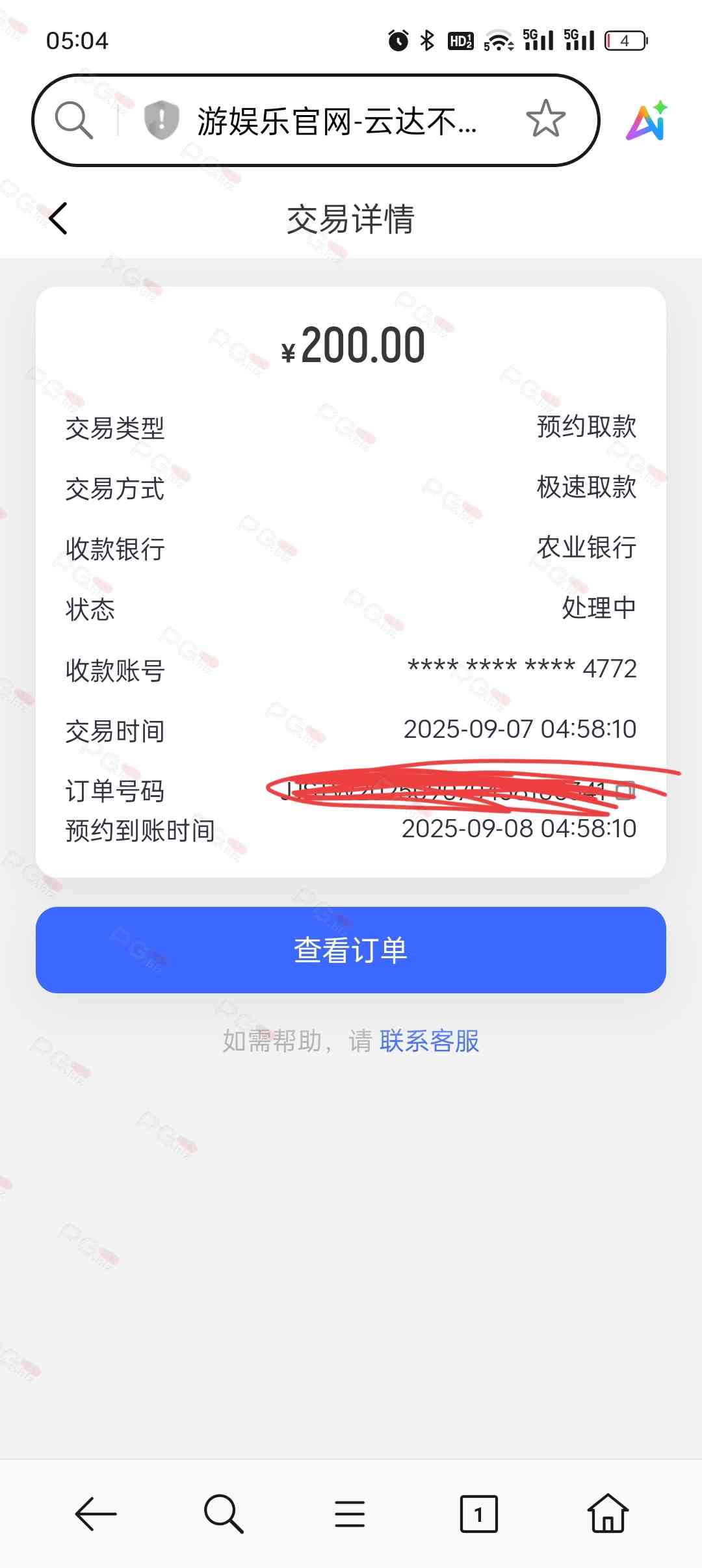Open the browser menu
Image resolution: width=702 pixels, height=1568 pixels.
point(350,1514)
